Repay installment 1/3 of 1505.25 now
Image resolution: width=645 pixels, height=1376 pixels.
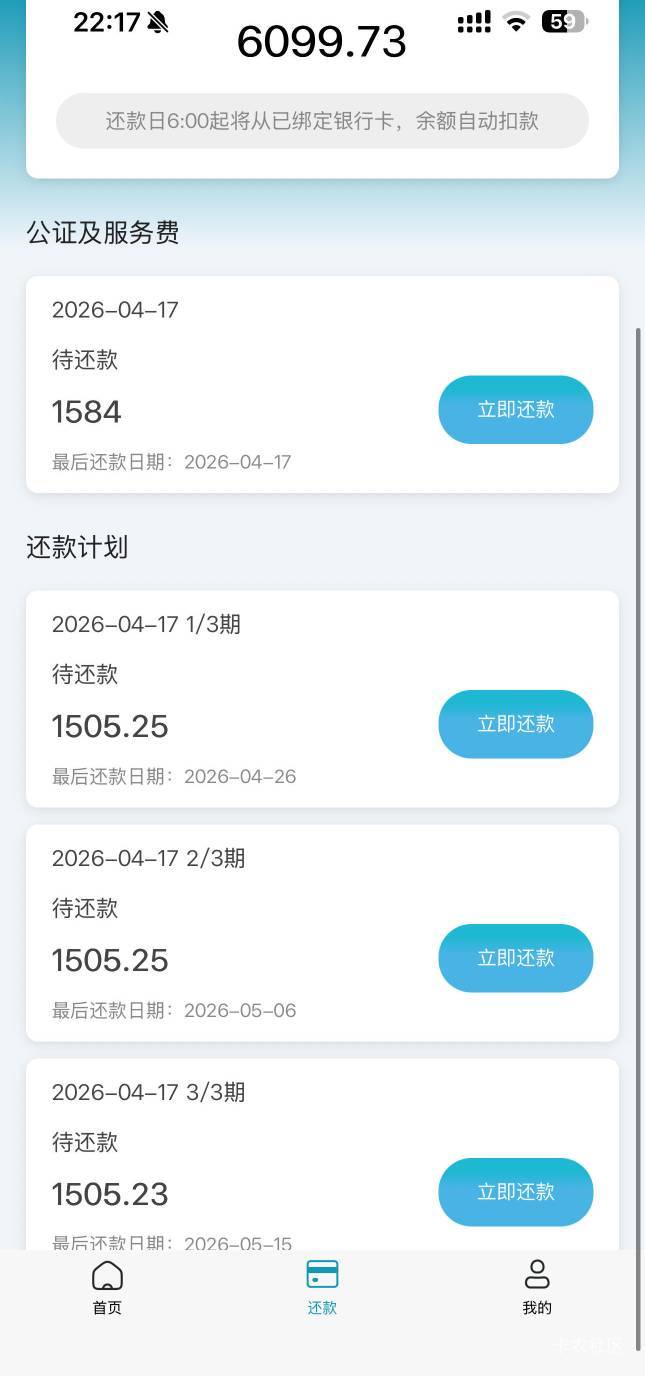515,724
